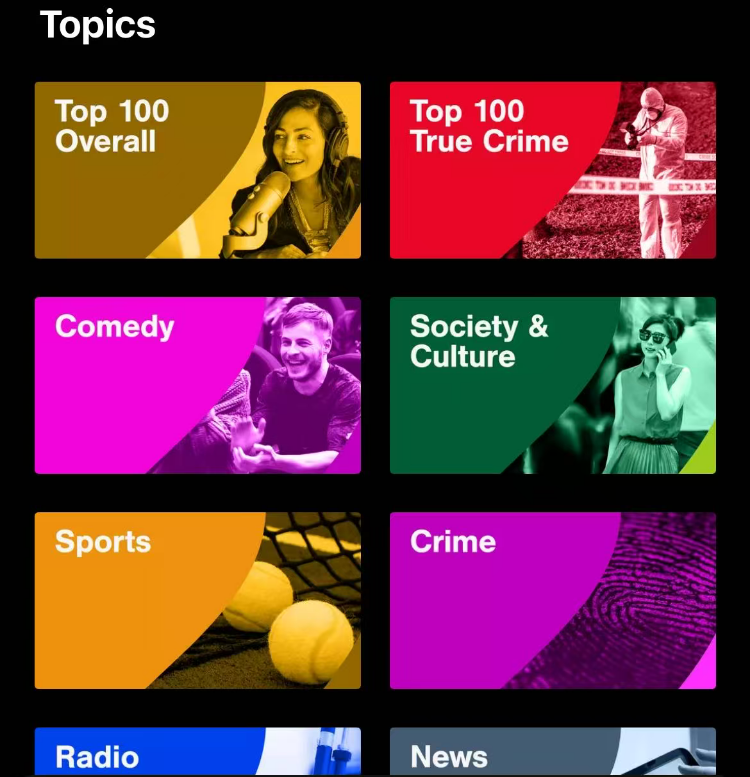Open the Top 100 True Crime card
Viewport: 750px width, 777px height.
click(552, 170)
